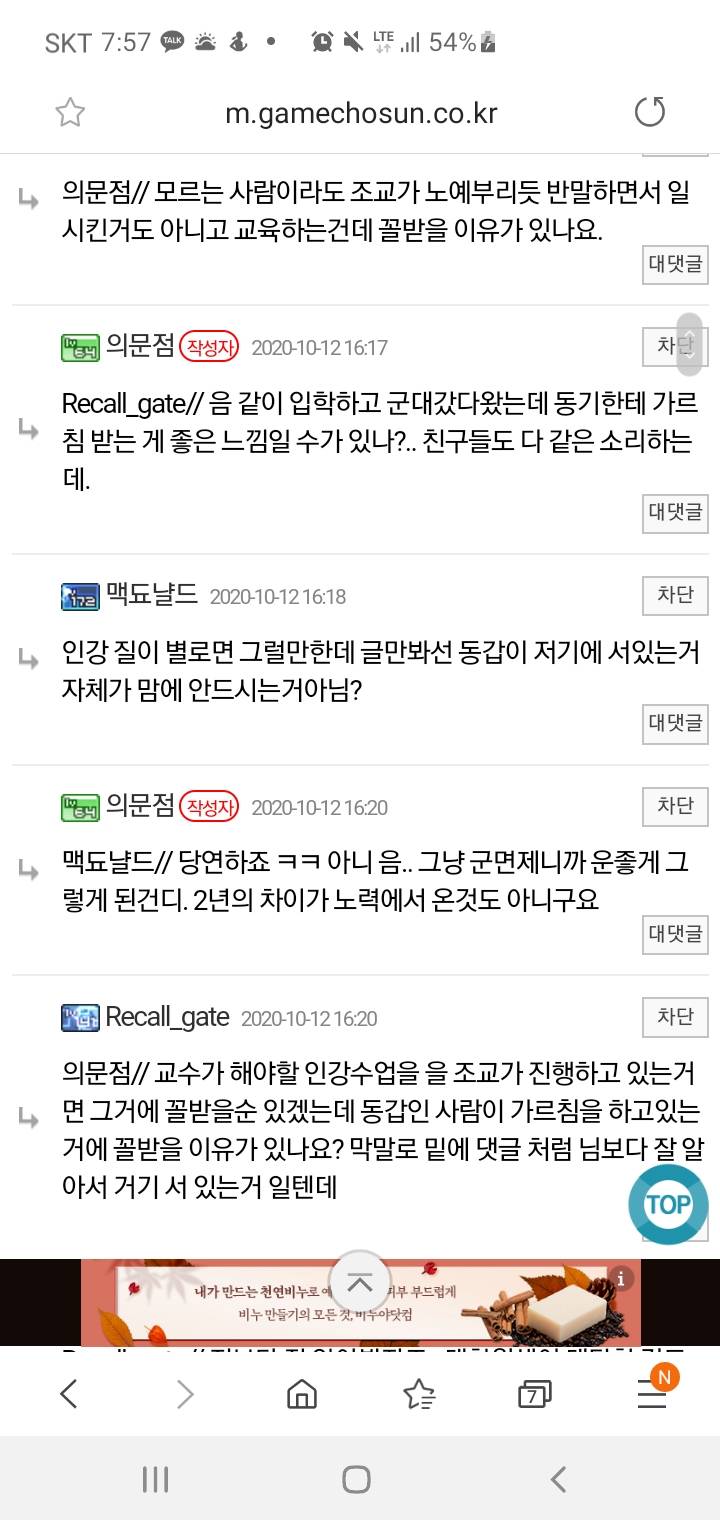Block user Recall_gate
720x1520 pixels.
674,1017
